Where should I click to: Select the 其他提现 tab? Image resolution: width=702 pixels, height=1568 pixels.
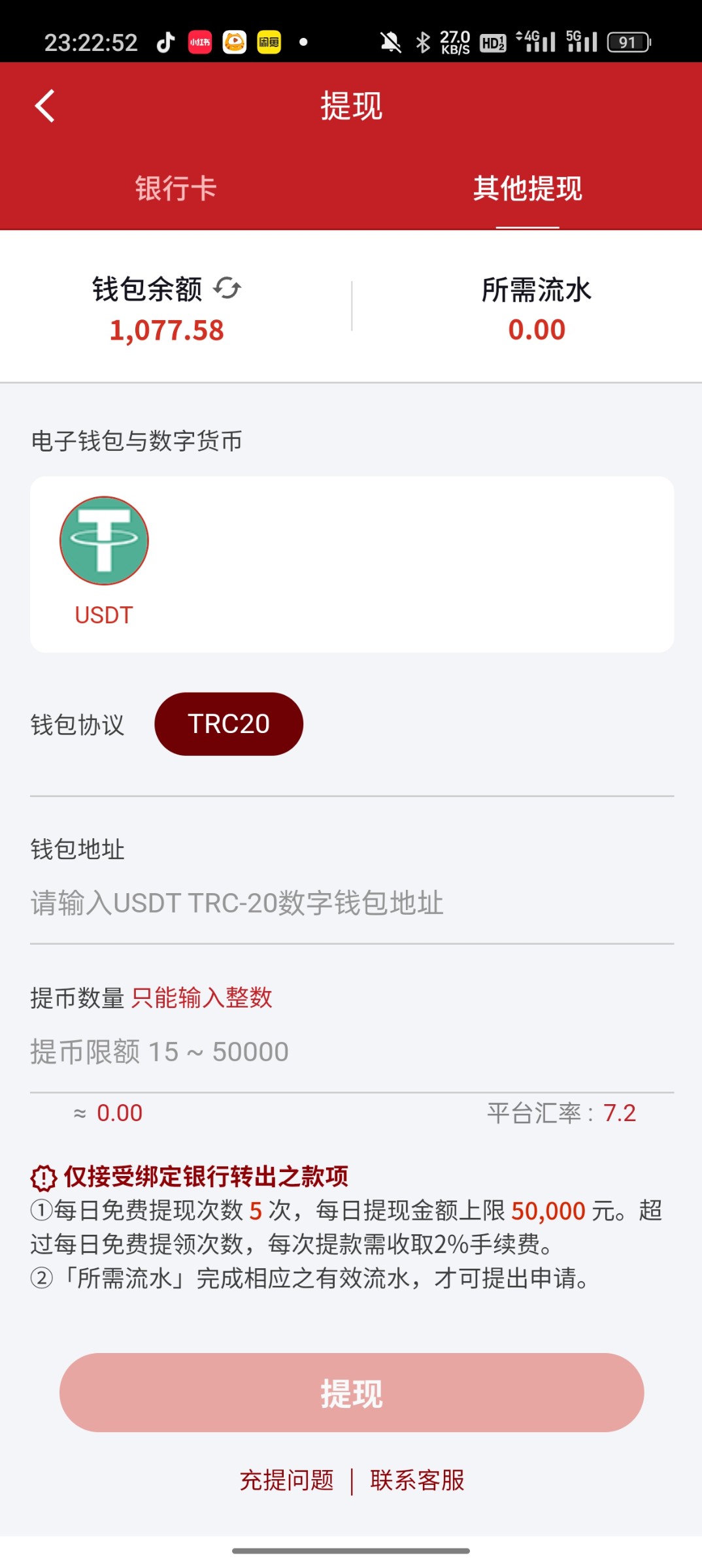[527, 189]
